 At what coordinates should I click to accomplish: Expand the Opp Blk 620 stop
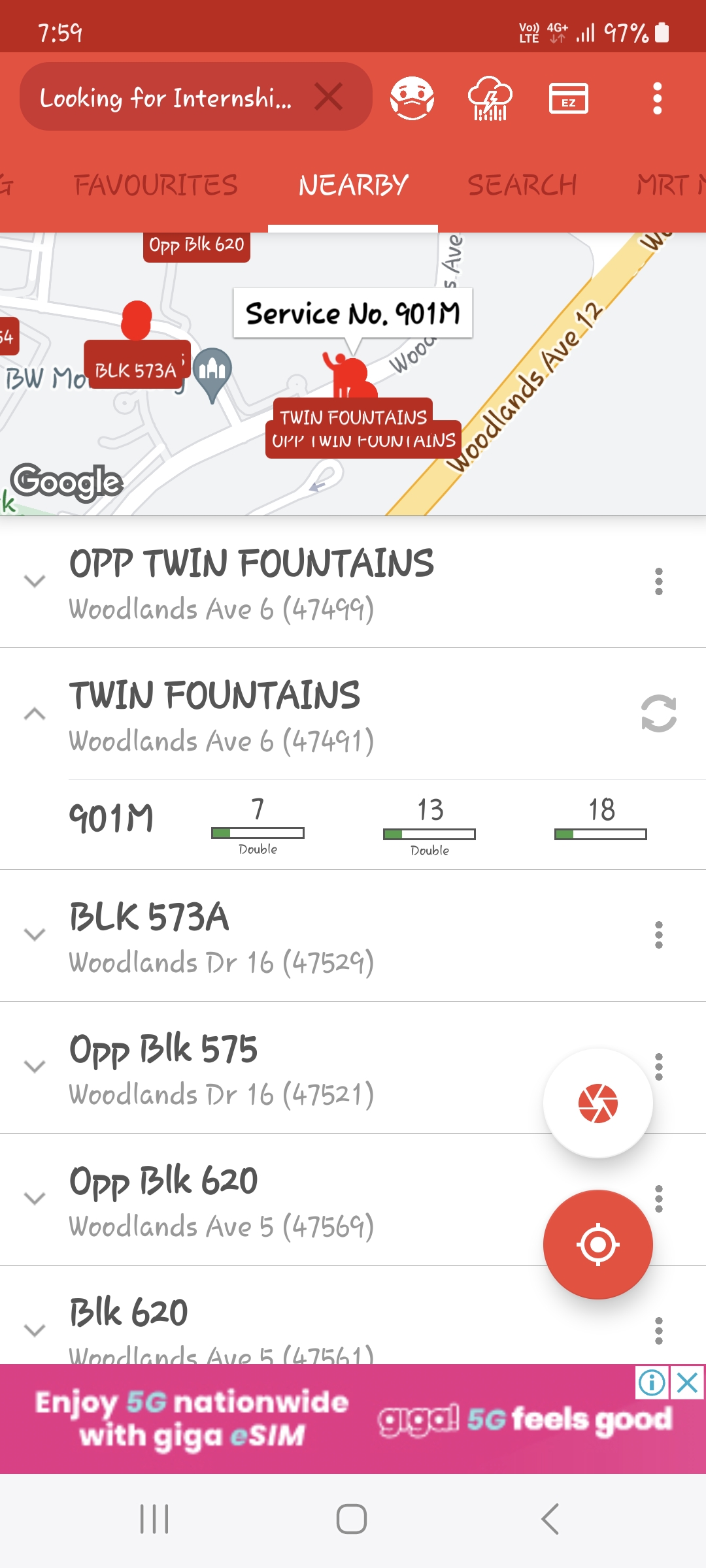pyautogui.click(x=35, y=1198)
